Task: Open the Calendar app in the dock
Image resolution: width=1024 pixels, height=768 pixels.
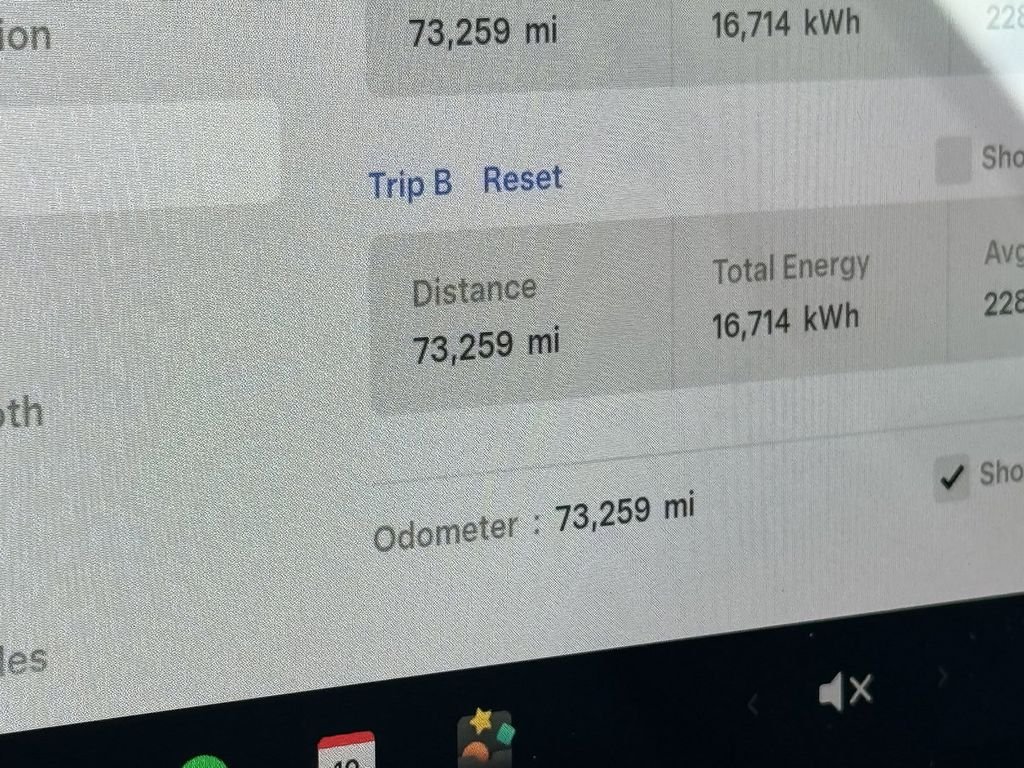Action: (x=346, y=753)
